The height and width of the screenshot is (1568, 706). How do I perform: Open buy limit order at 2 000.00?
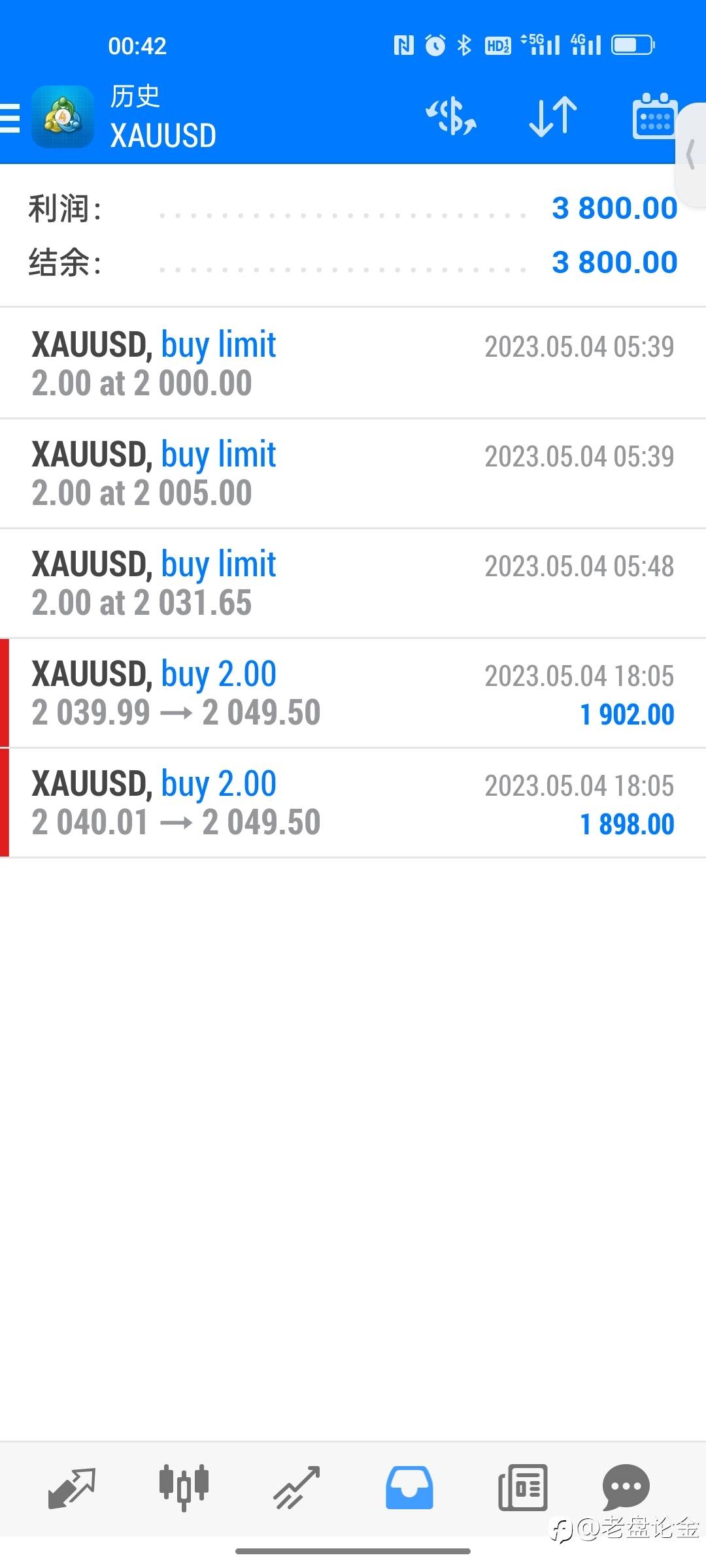pos(353,363)
